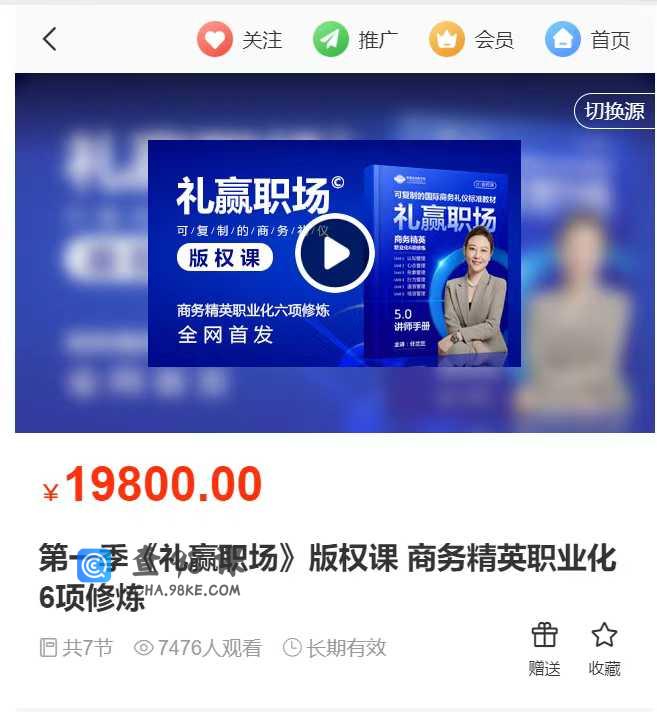Image resolution: width=657 pixels, height=712 pixels.
Task: Play the course preview video
Action: coord(334,254)
